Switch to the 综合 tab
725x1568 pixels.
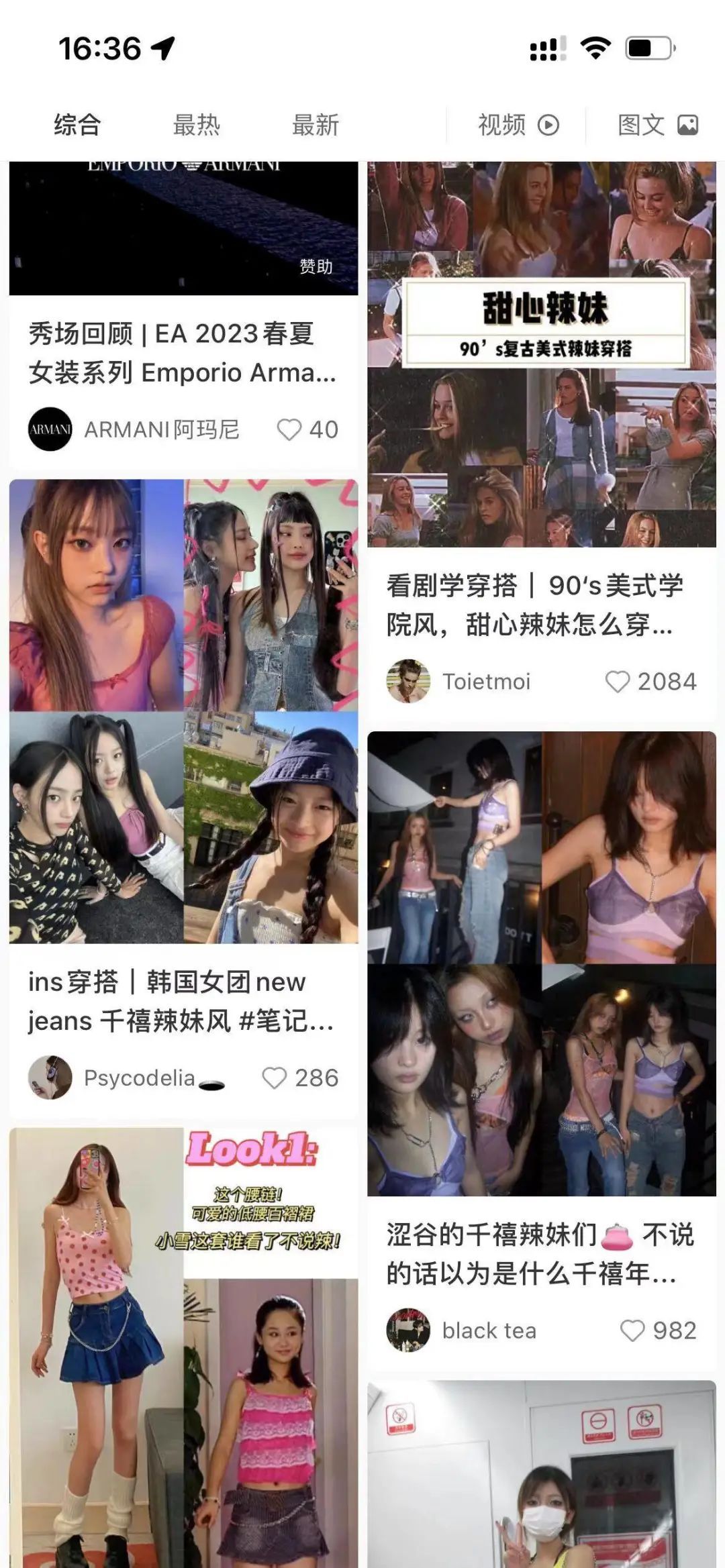(x=77, y=125)
